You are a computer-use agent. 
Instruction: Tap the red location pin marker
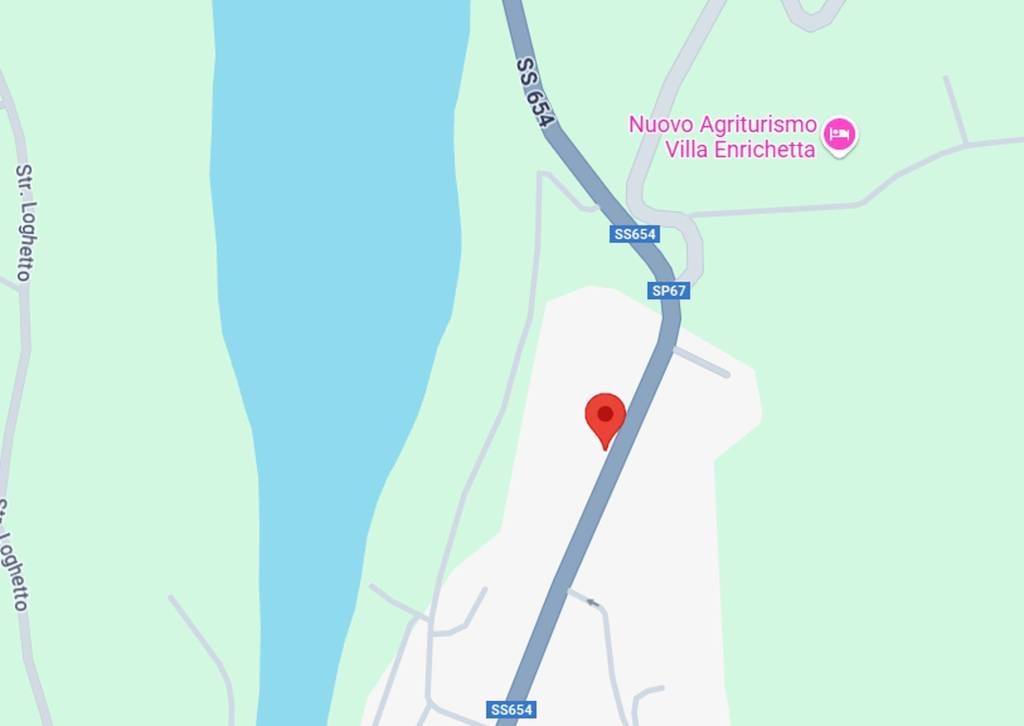[605, 417]
